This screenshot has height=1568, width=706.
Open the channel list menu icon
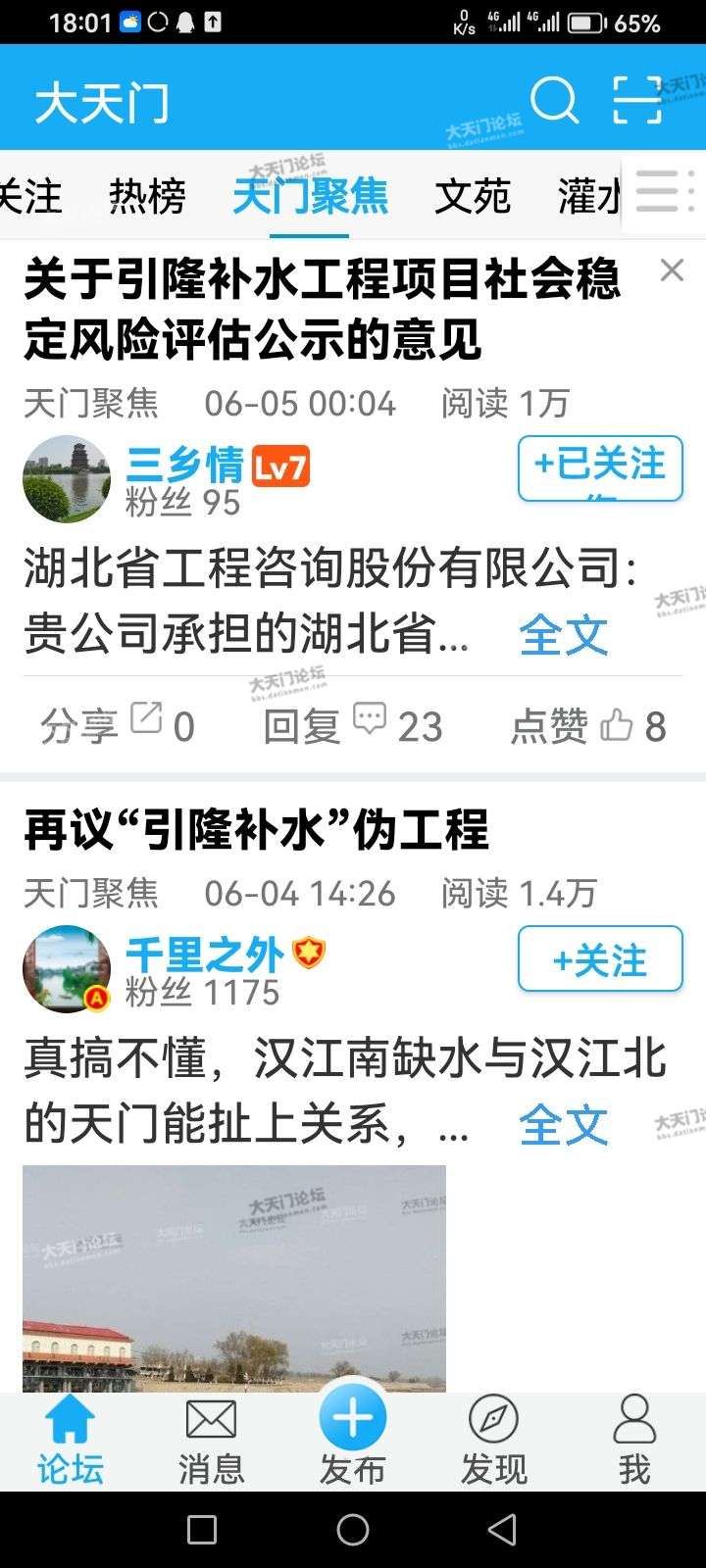[x=659, y=192]
